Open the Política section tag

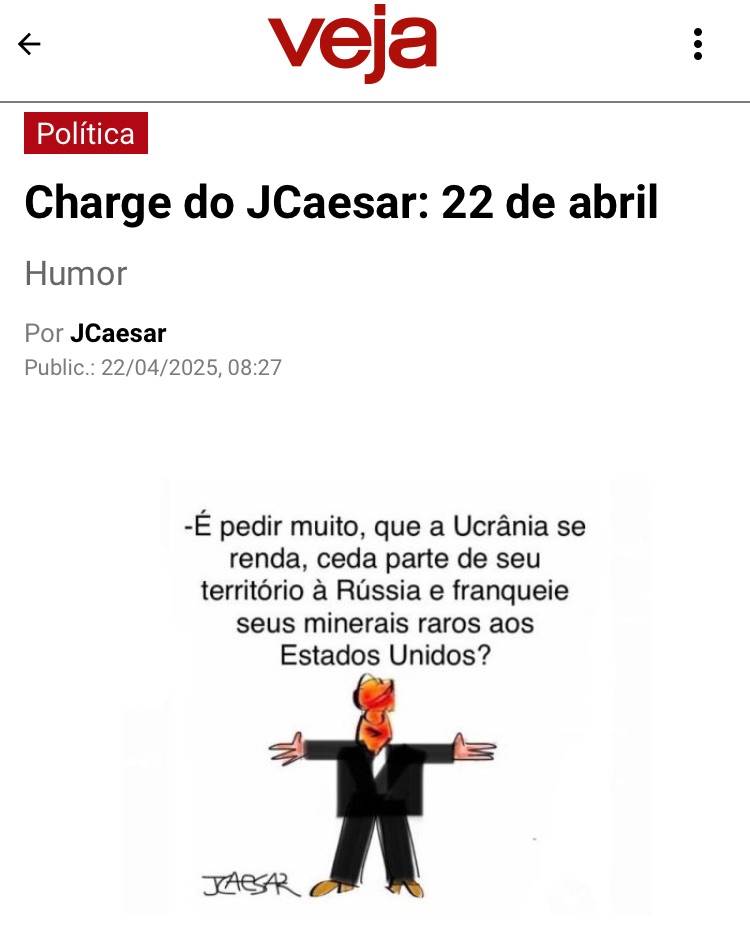click(86, 133)
